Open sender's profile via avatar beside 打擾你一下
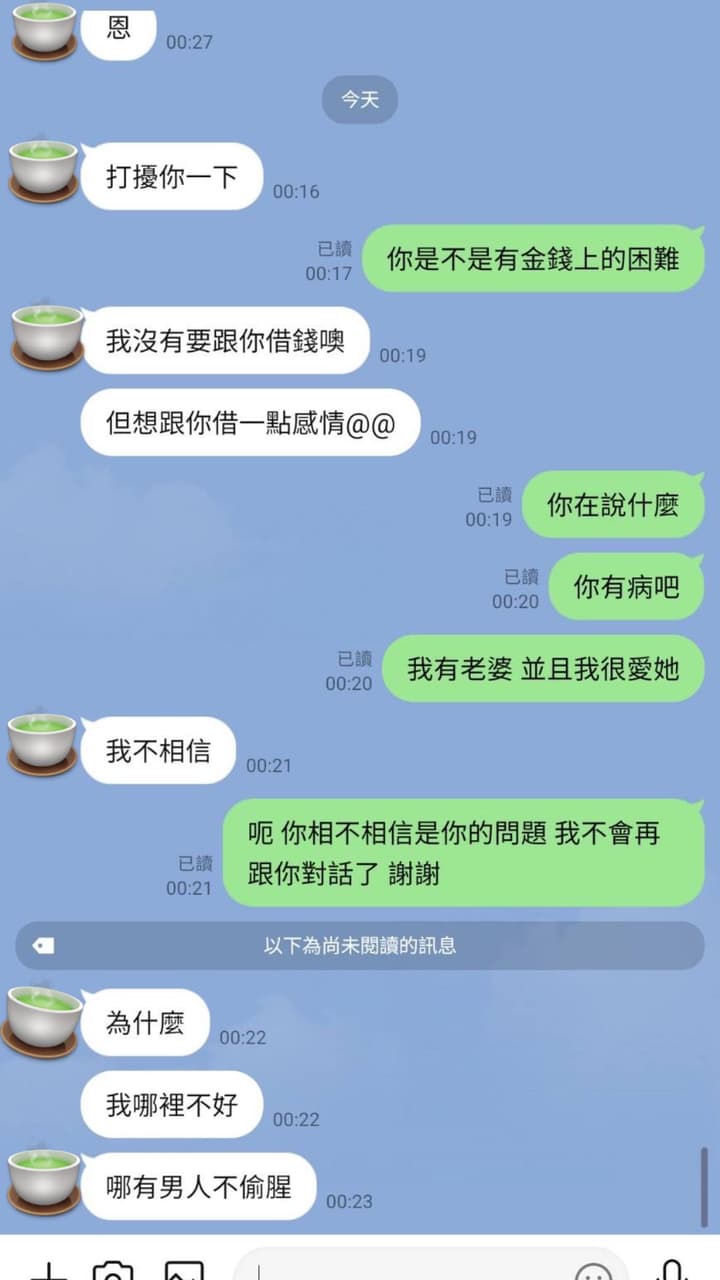The height and width of the screenshot is (1280, 720). click(x=44, y=172)
